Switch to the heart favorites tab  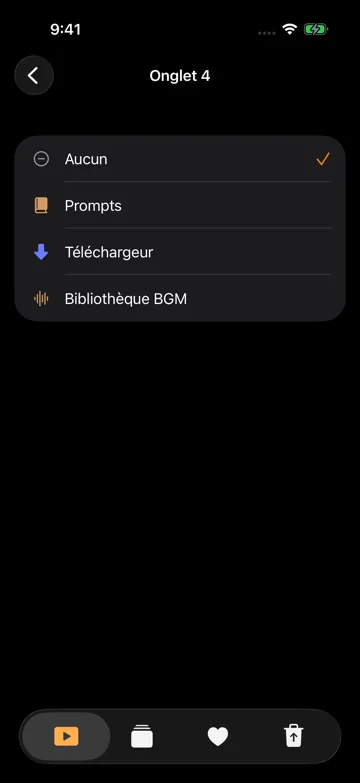[218, 736]
